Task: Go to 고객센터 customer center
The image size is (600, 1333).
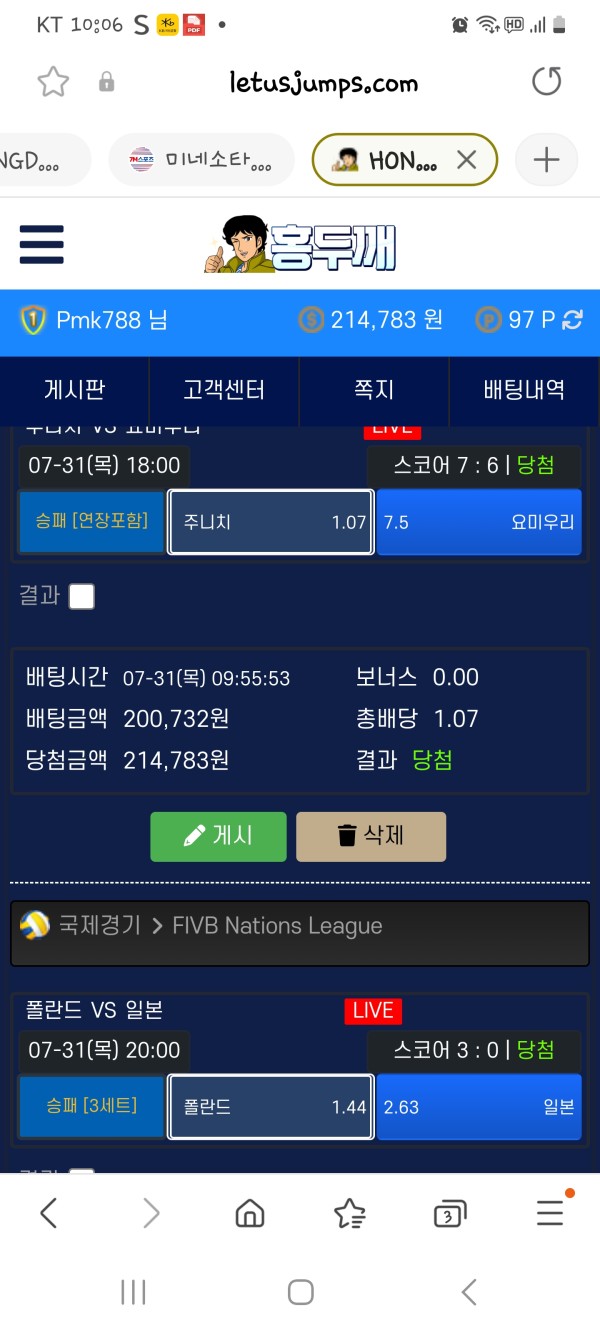Action: 224,390
